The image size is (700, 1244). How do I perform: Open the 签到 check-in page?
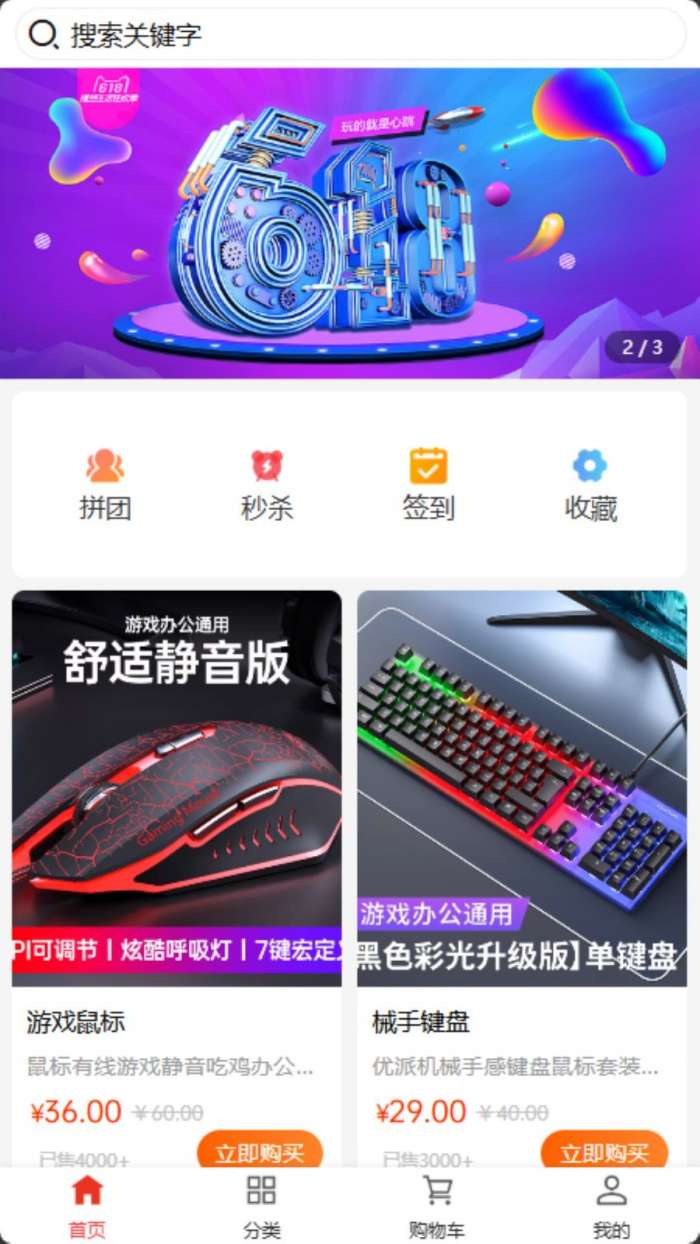click(428, 485)
